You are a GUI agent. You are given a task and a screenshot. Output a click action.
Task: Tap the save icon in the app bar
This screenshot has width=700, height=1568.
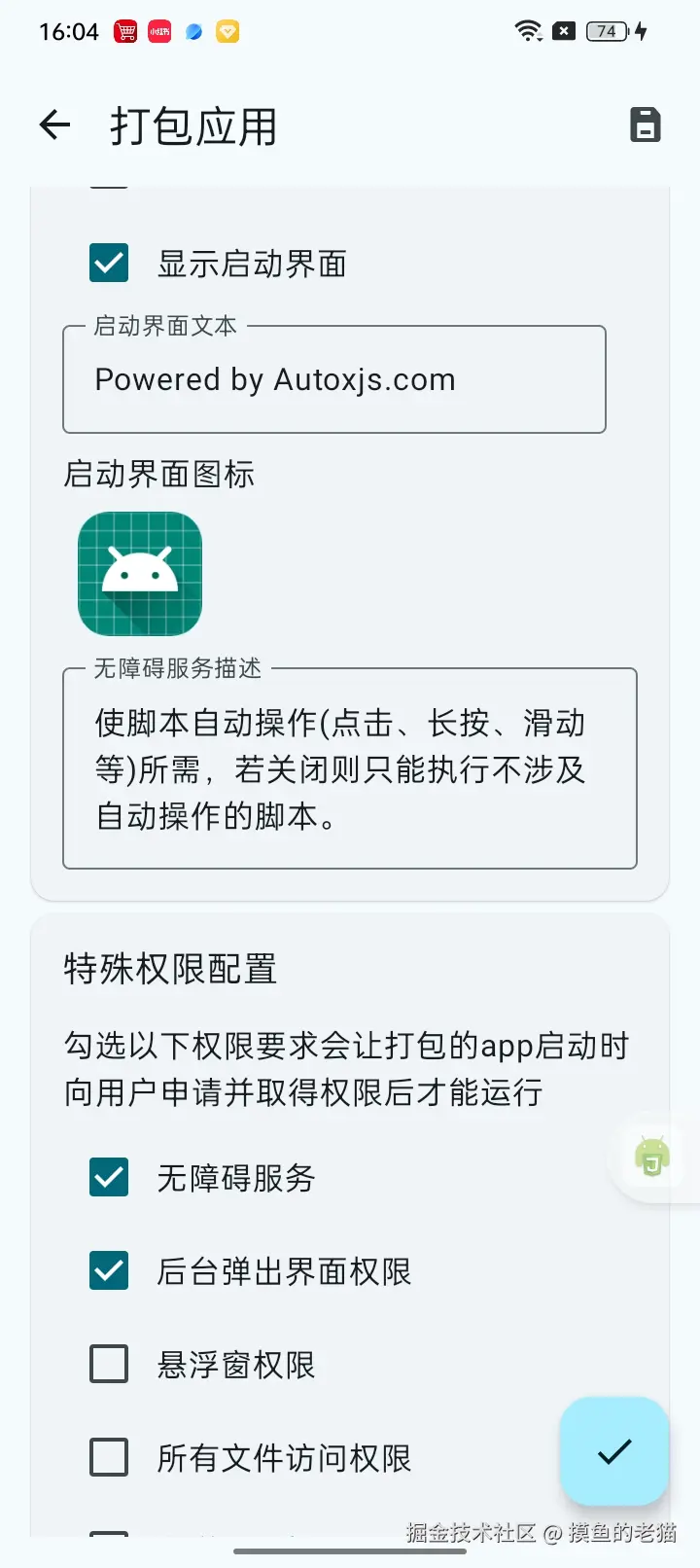coord(646,125)
